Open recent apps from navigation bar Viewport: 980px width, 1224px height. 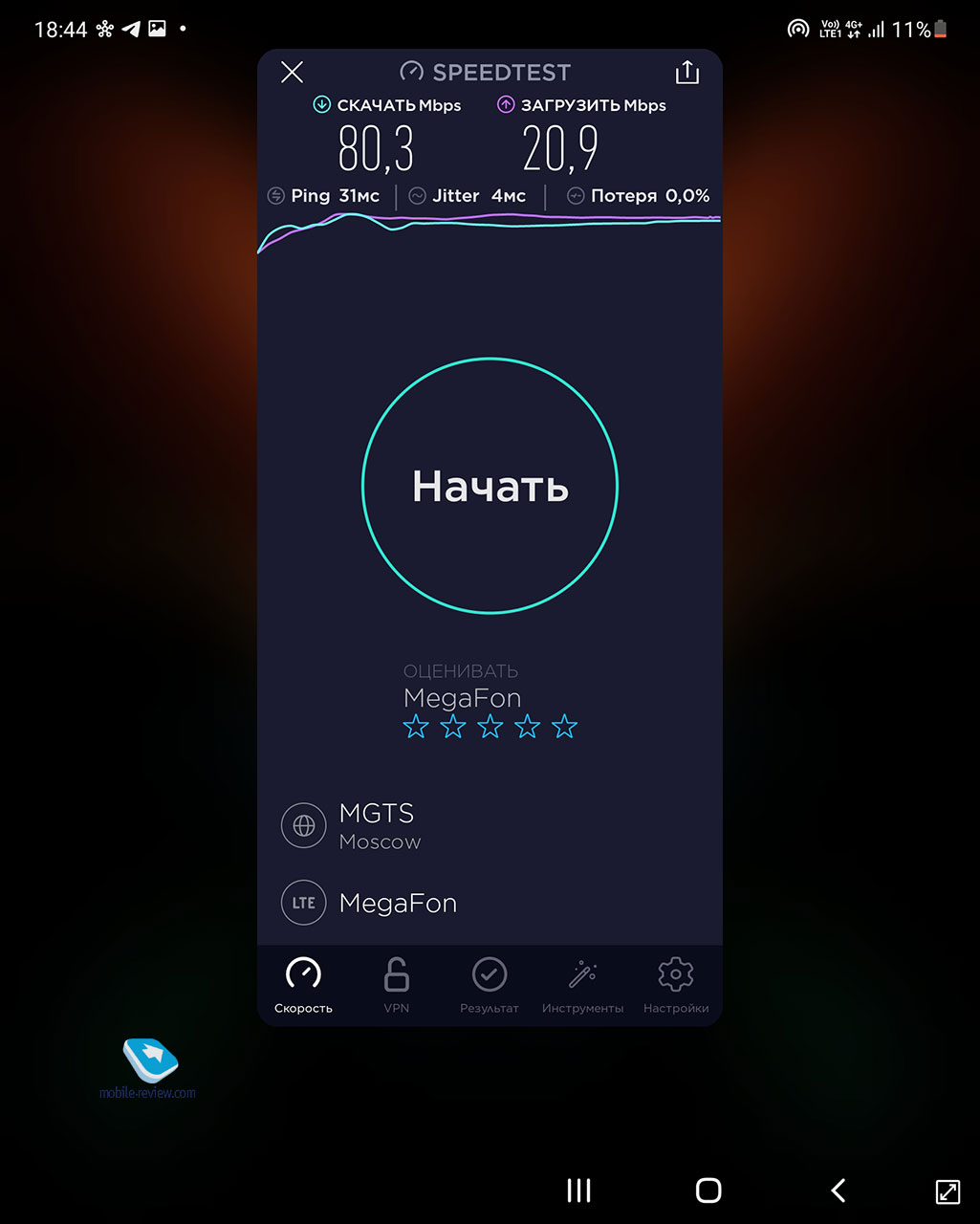click(x=578, y=1190)
